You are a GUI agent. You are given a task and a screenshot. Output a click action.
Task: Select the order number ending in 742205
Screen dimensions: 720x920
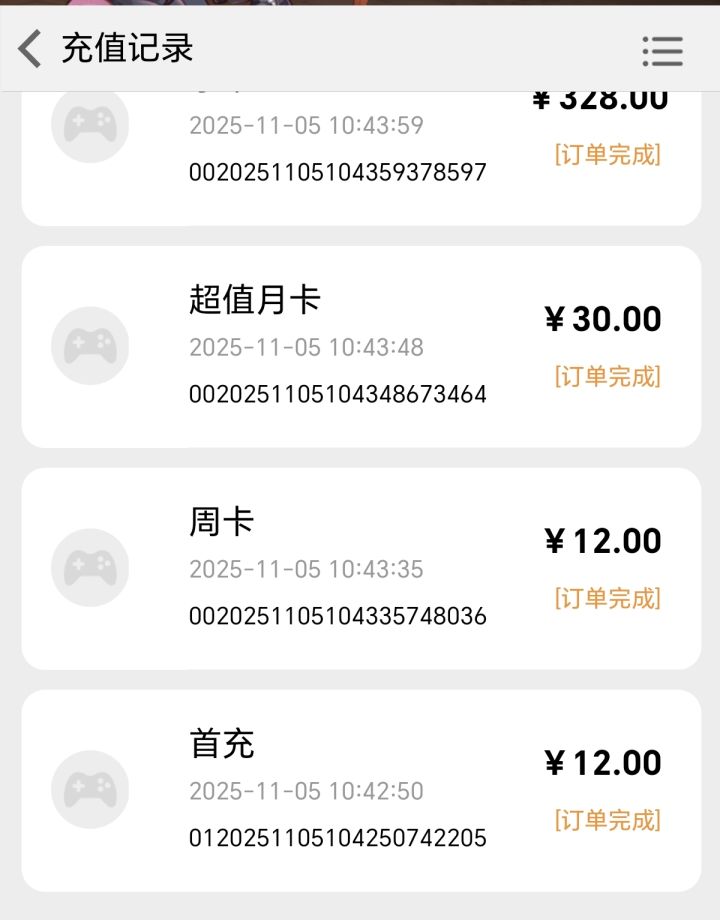pos(338,837)
